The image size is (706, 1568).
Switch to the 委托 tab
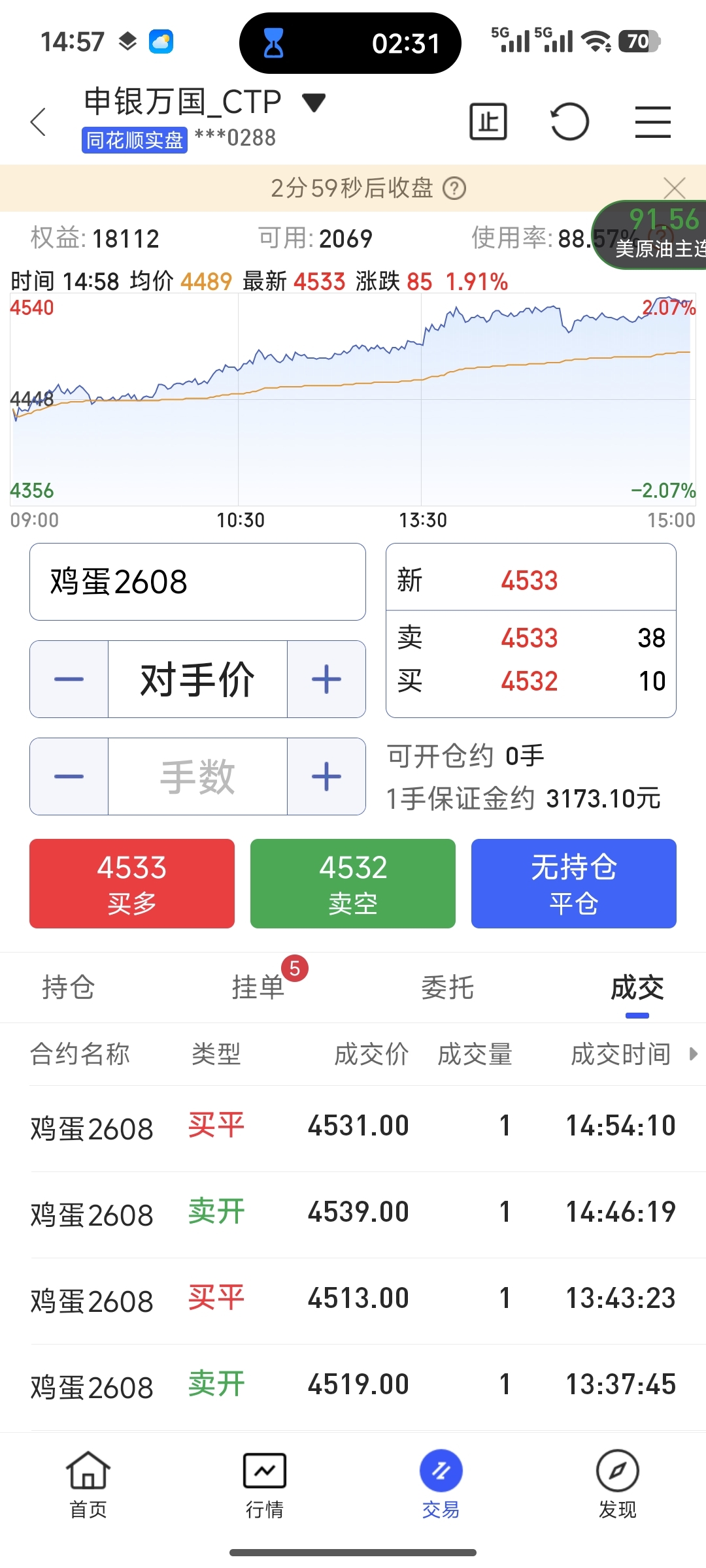pyautogui.click(x=448, y=987)
